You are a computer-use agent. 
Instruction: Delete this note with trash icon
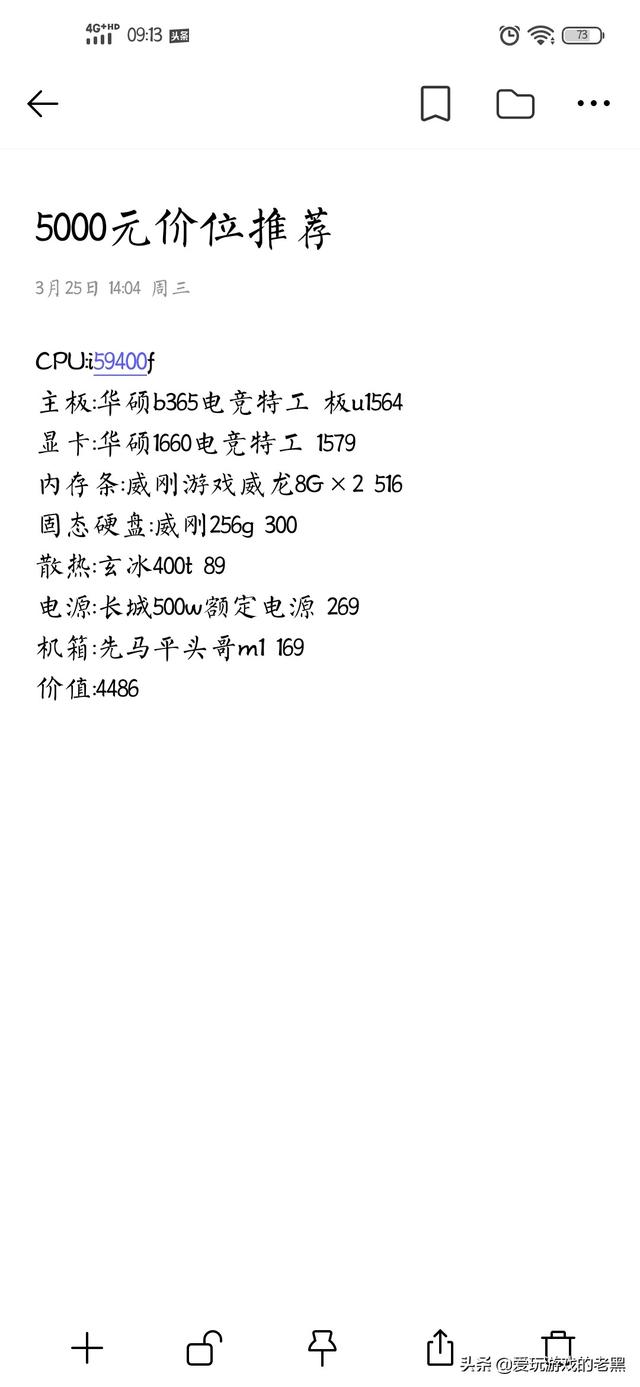557,1348
